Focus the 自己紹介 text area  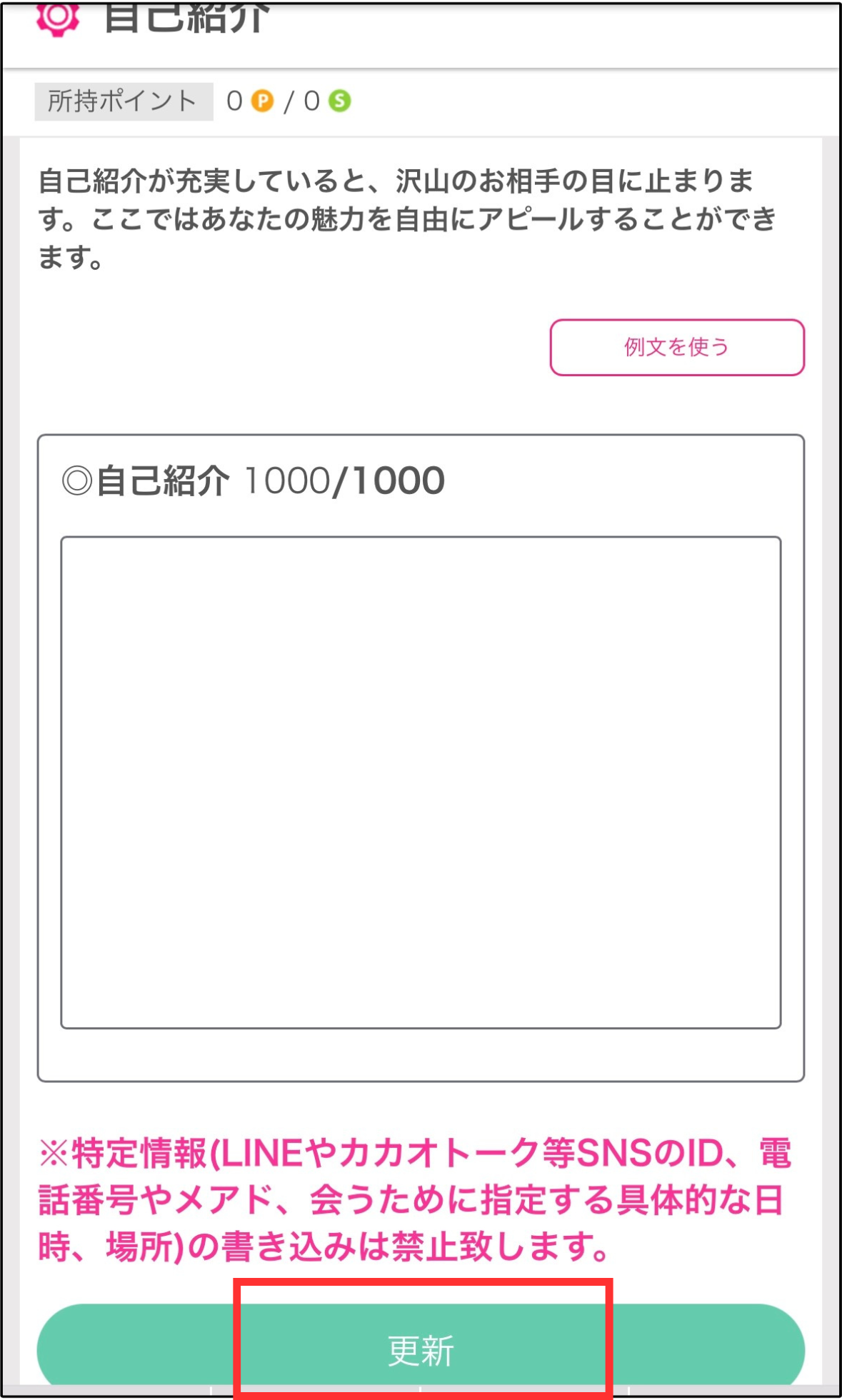pos(421,782)
